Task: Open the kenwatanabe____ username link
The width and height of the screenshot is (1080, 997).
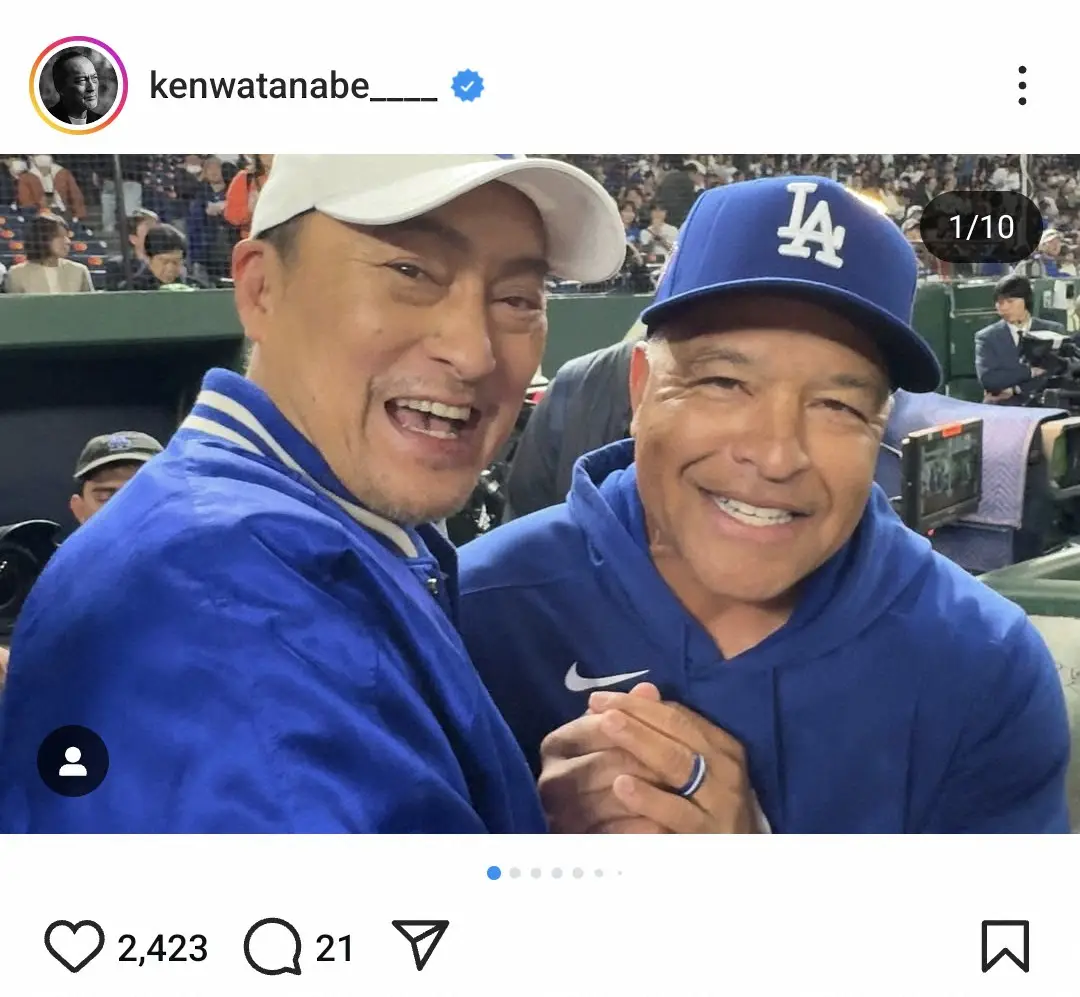Action: 292,86
